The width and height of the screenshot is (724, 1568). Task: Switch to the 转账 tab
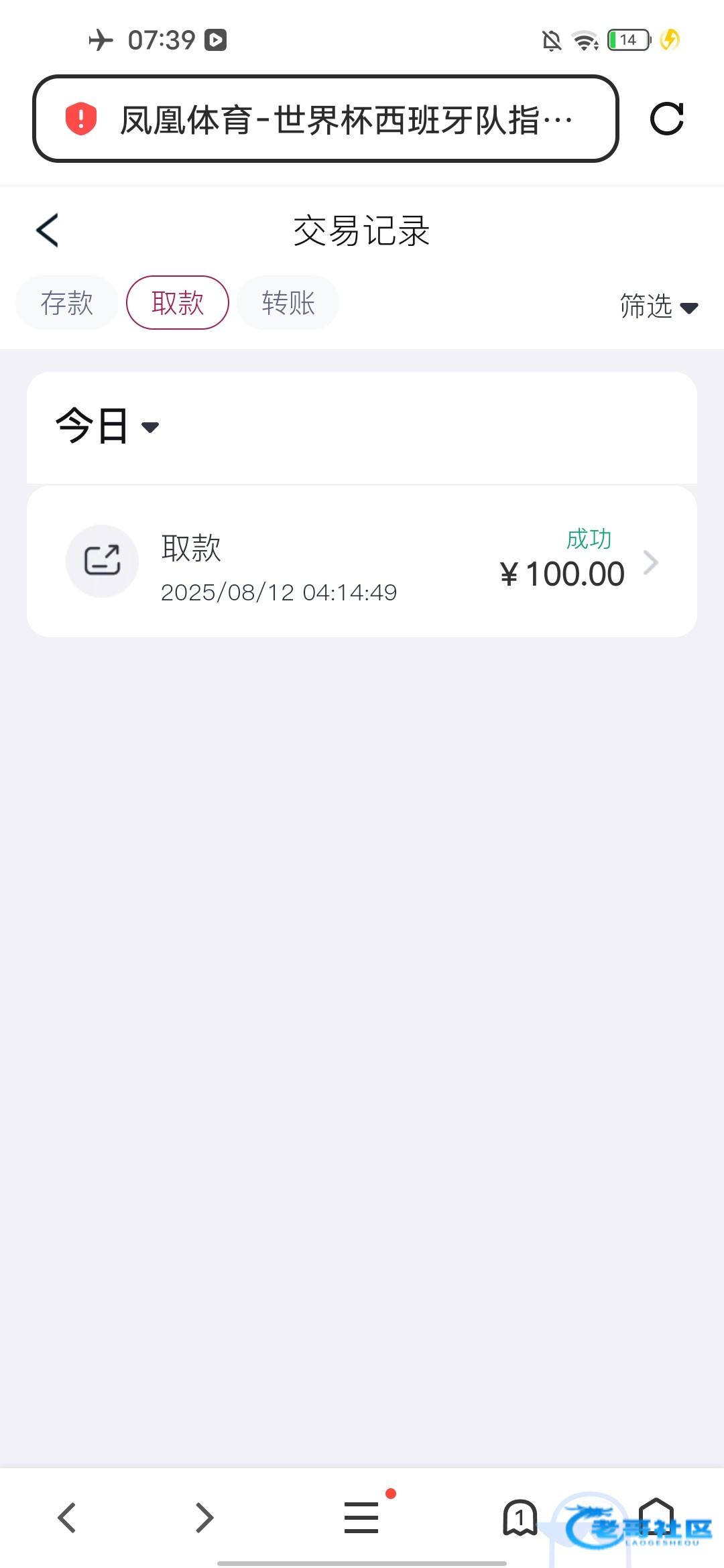[288, 303]
